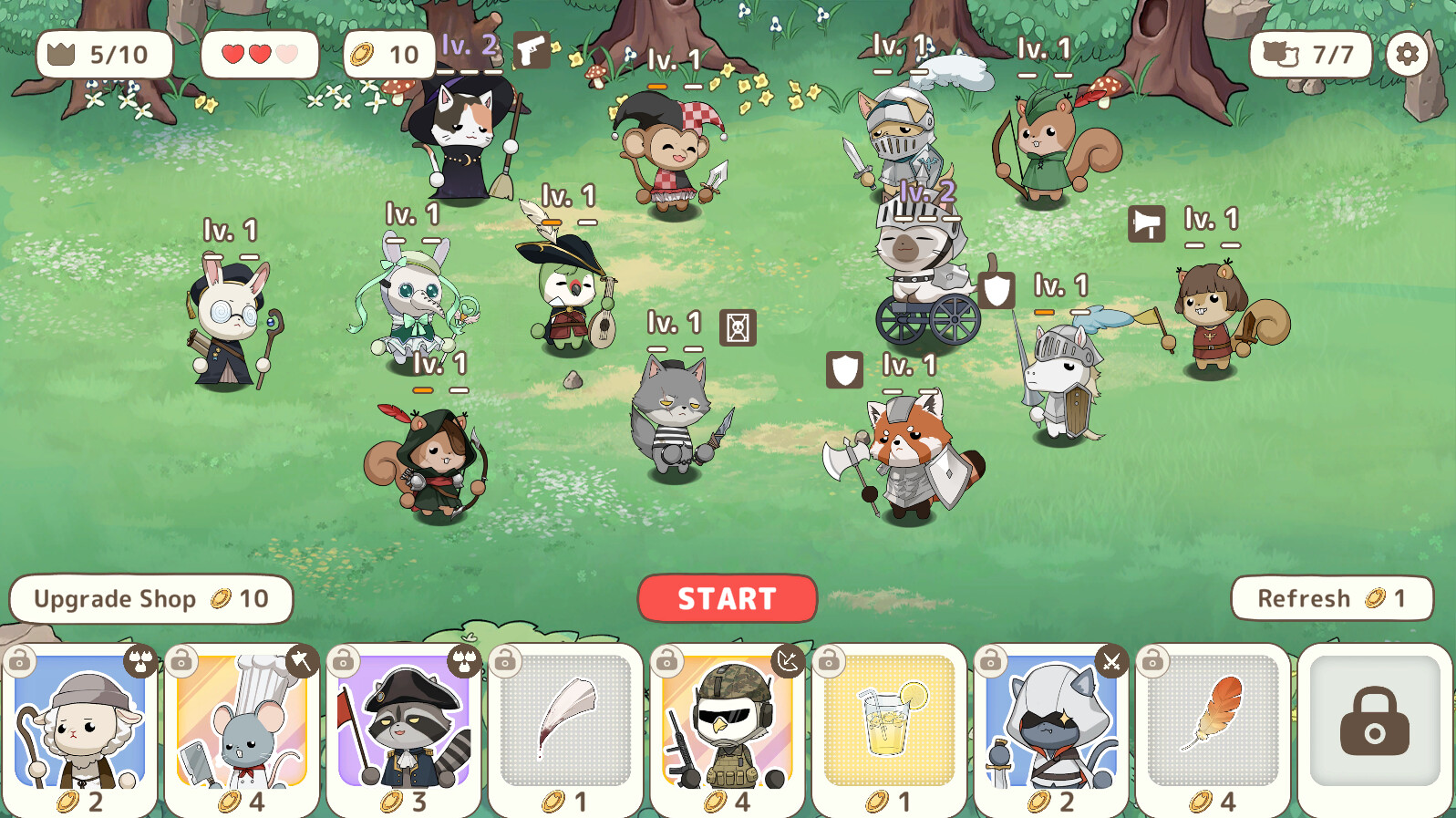The width and height of the screenshot is (1456, 818).
Task: Lock the soldier bird card
Action: coord(667,659)
